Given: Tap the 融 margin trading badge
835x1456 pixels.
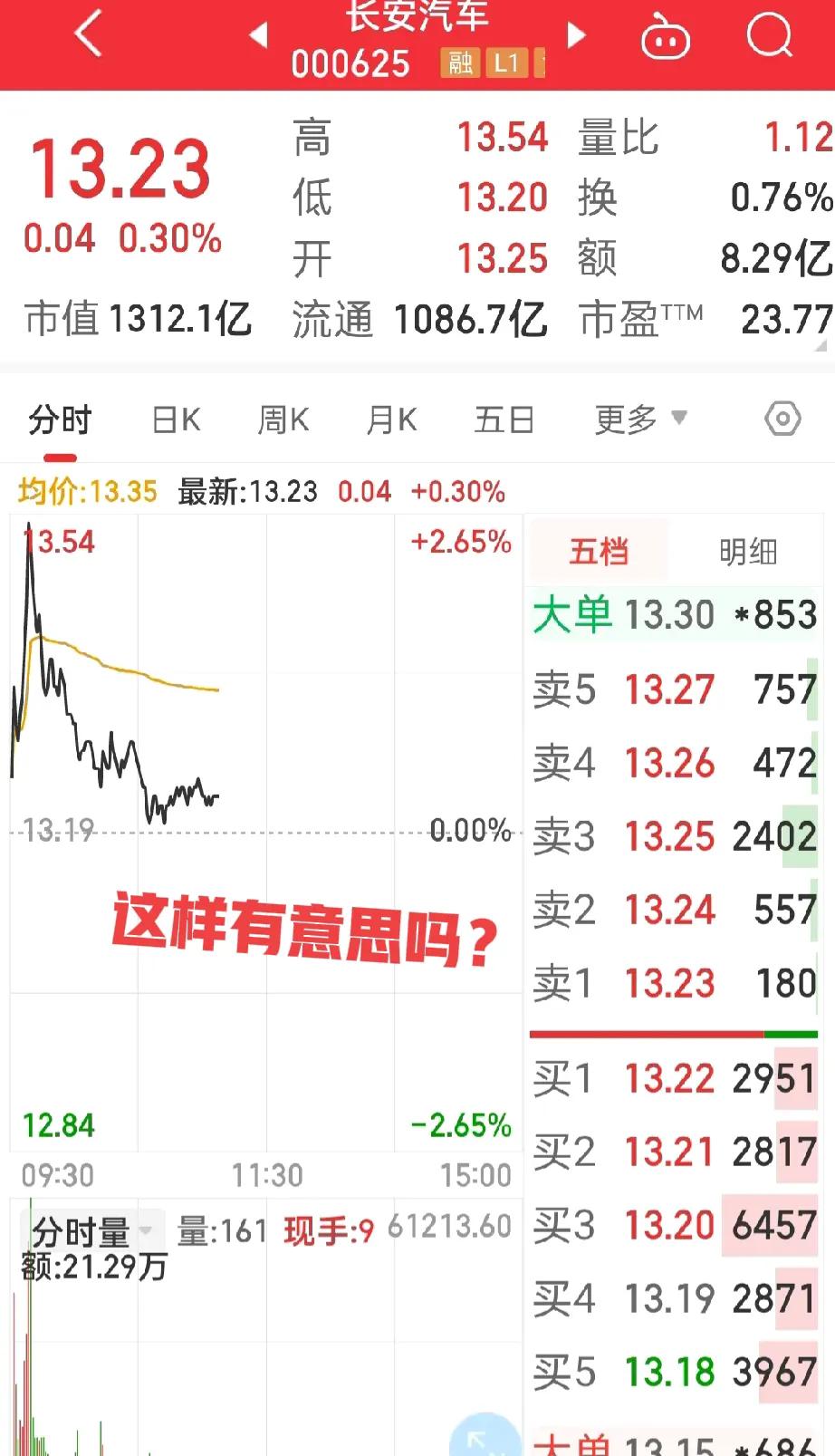Looking at the screenshot, I should 458,64.
